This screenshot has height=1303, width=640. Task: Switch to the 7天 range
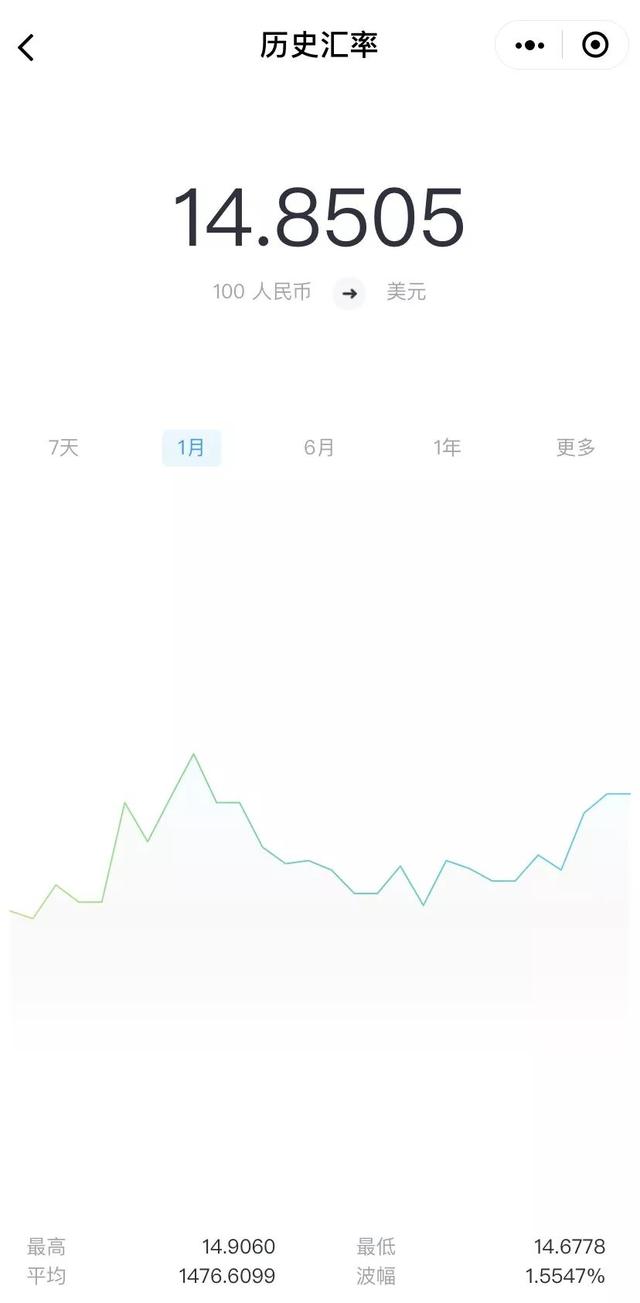(x=63, y=448)
